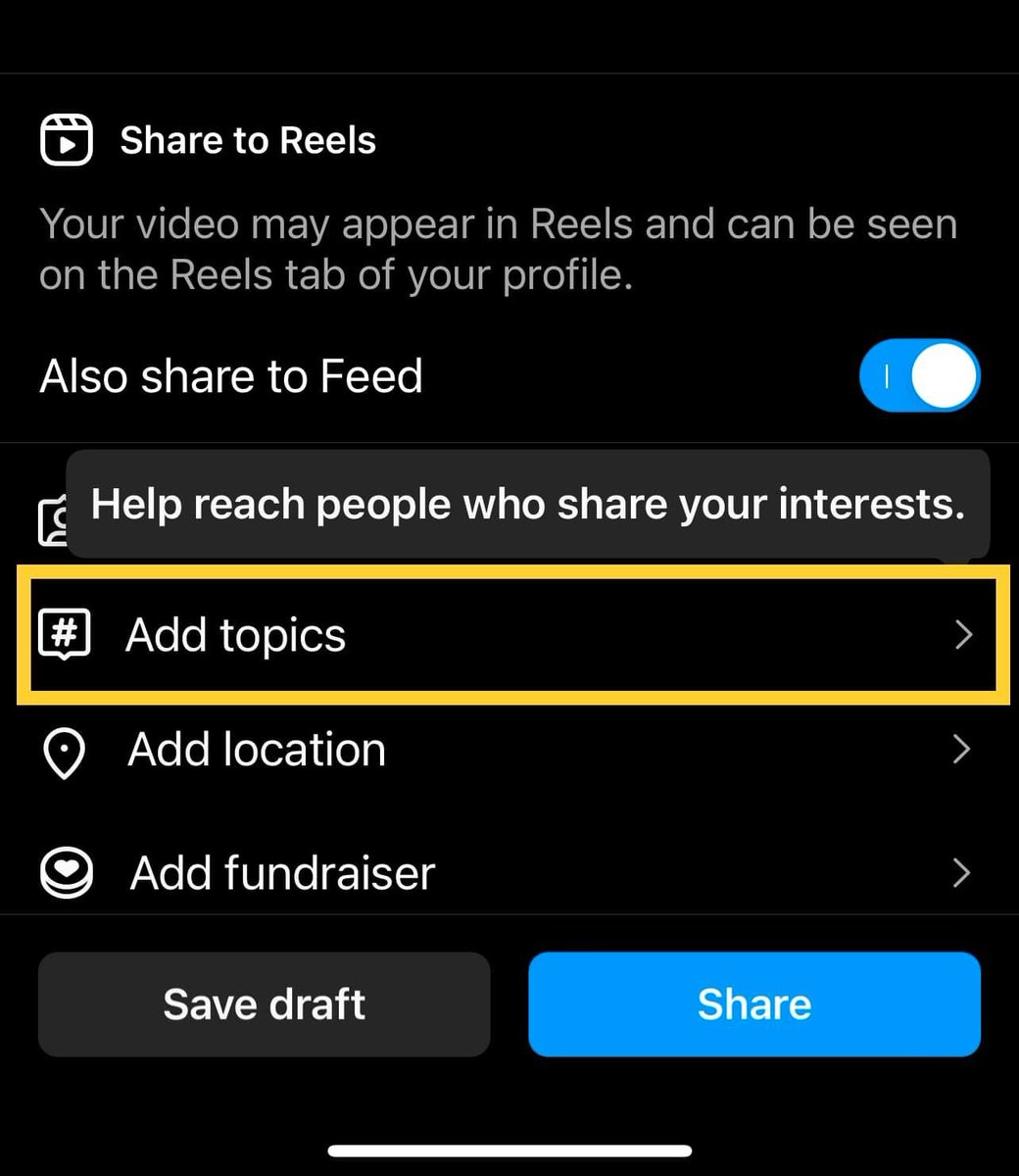Open the Add fundraiser row
This screenshot has height=1176, width=1019.
tap(509, 872)
